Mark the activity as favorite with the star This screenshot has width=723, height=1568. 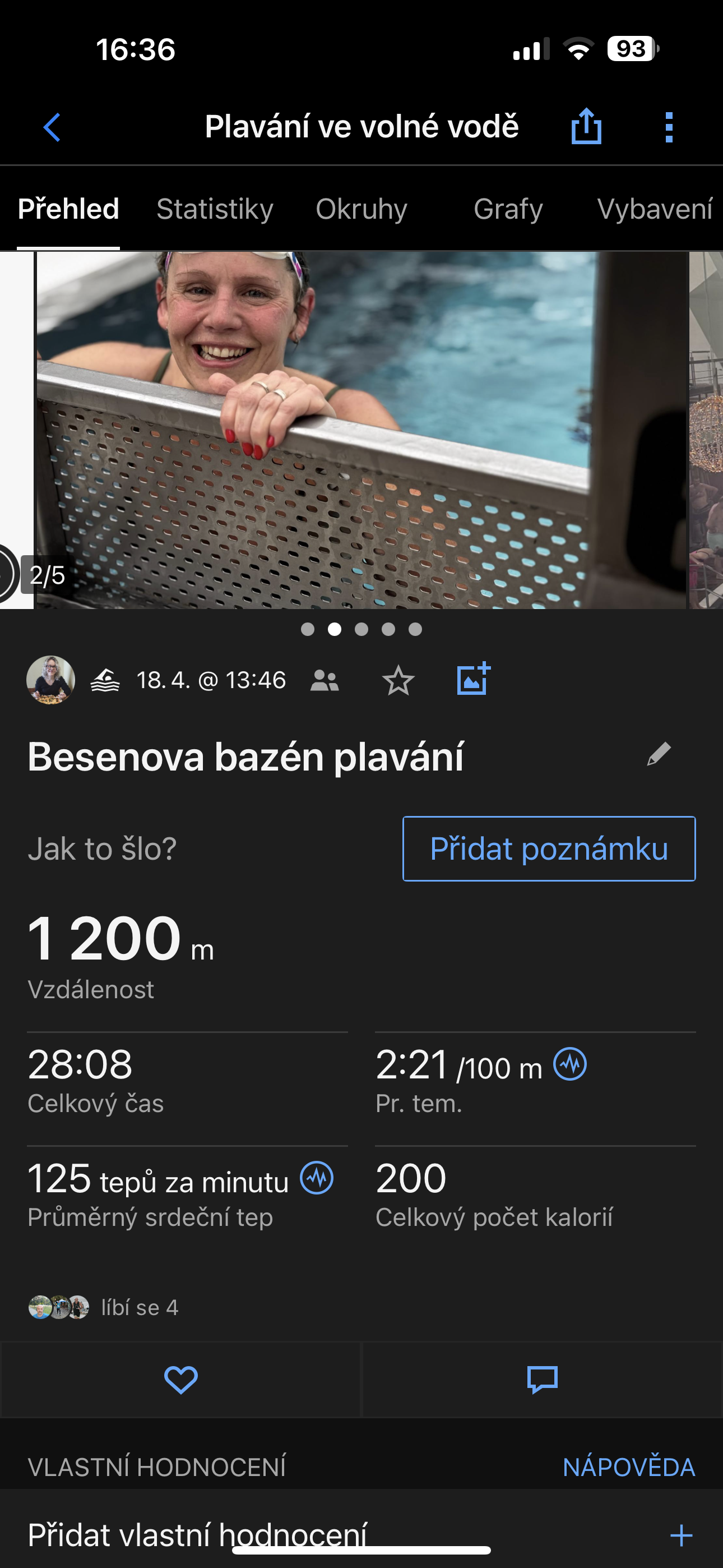(x=398, y=680)
